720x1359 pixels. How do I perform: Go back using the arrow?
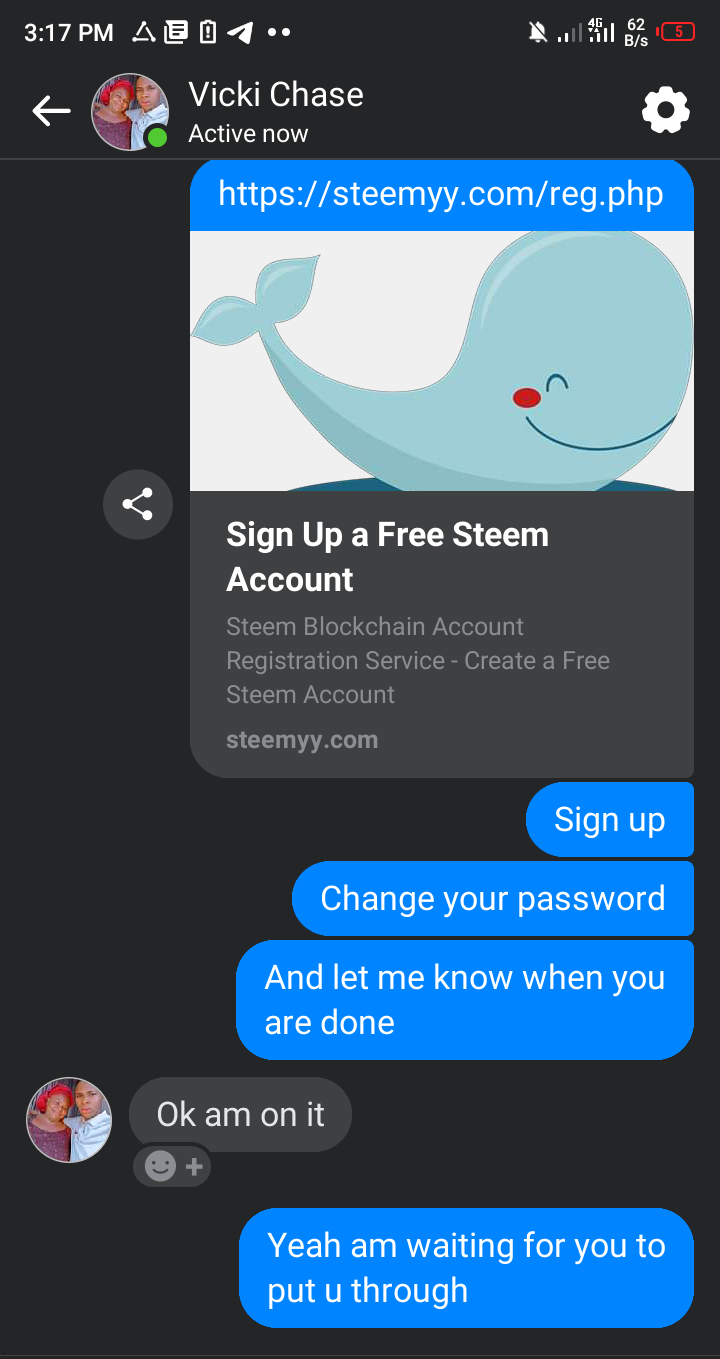(x=51, y=111)
